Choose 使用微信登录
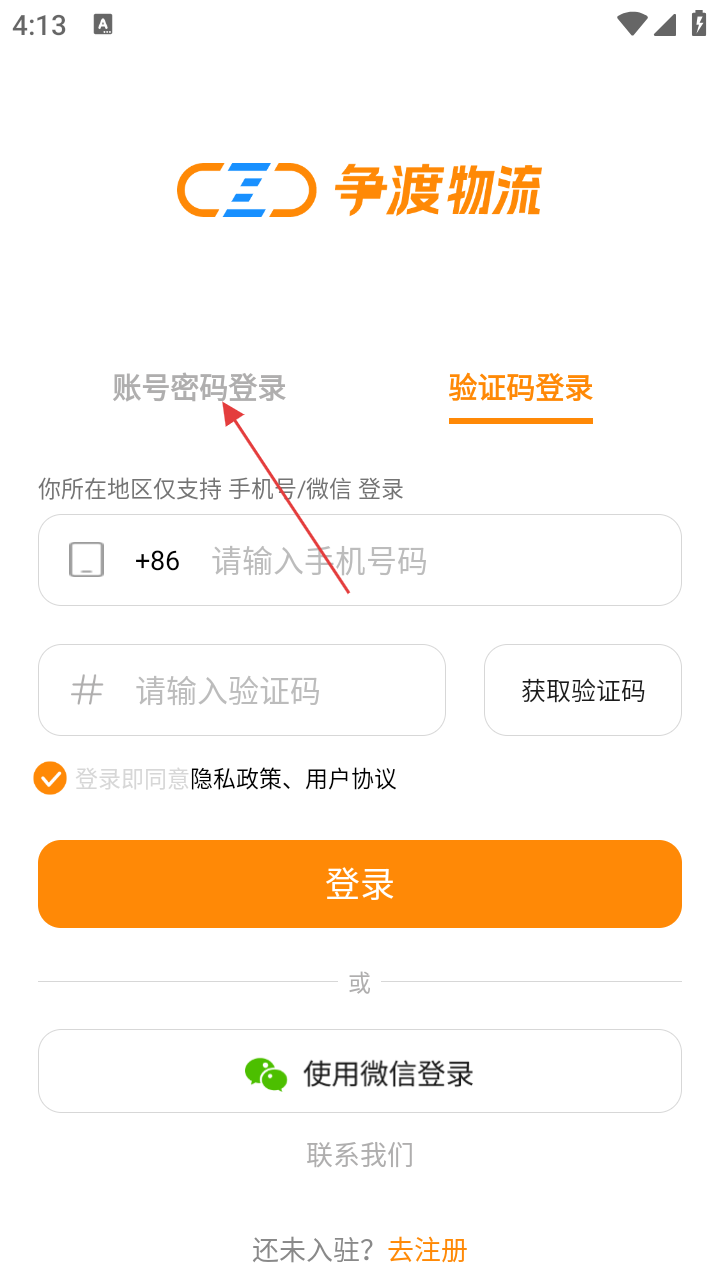This screenshot has height=1280, width=720. click(360, 1071)
